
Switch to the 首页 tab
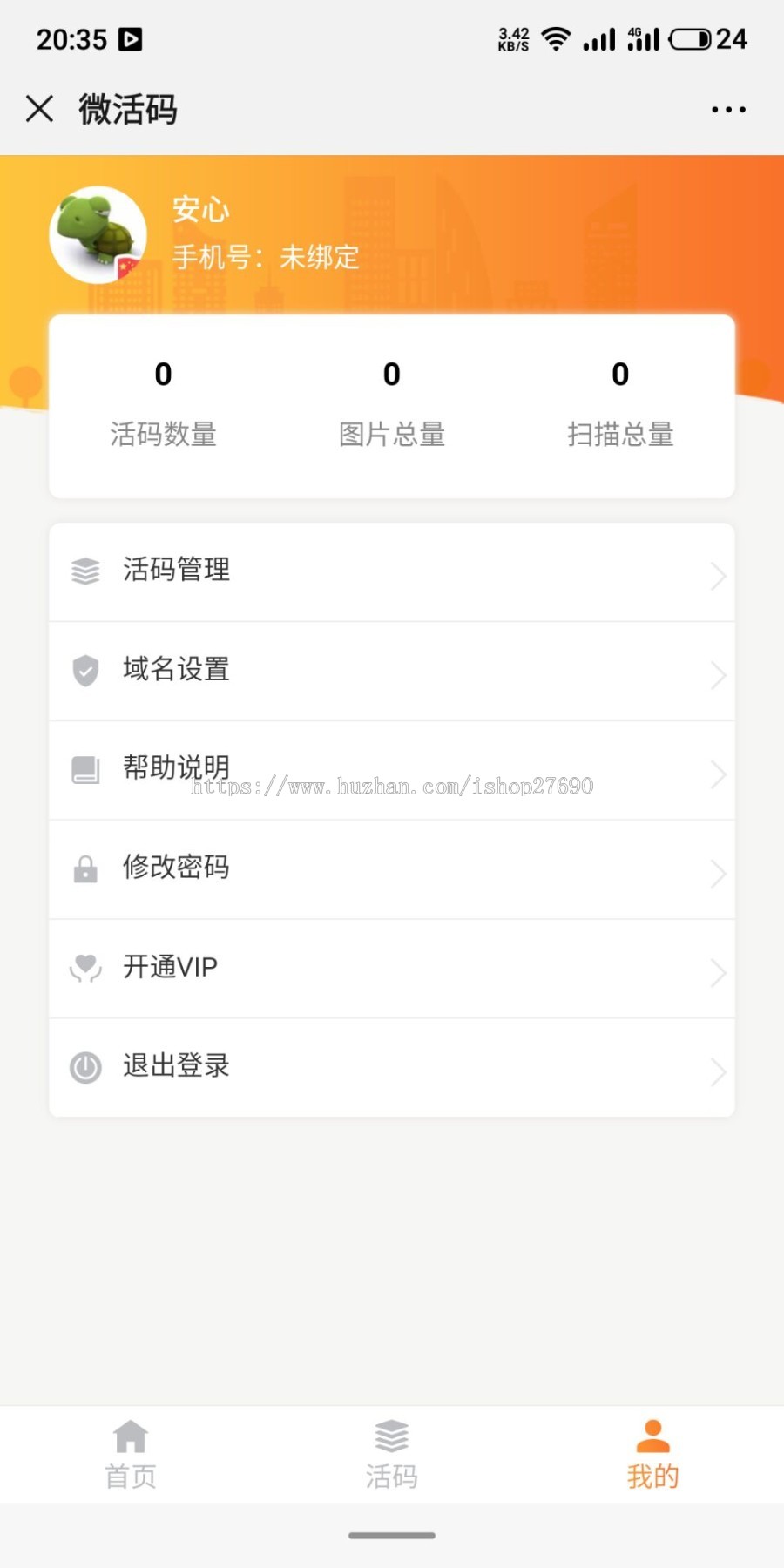click(x=131, y=1453)
